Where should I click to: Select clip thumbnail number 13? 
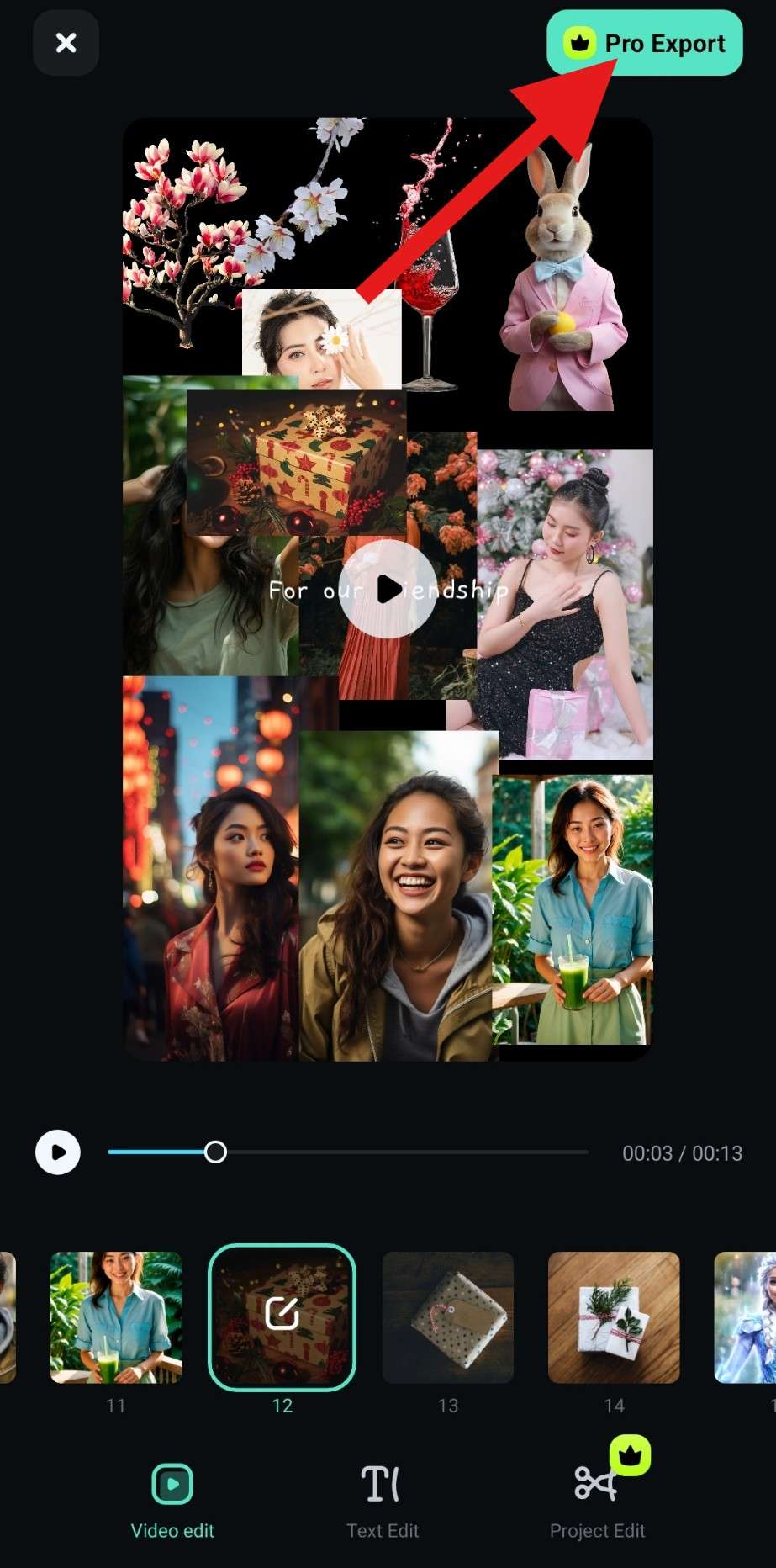tap(447, 1317)
